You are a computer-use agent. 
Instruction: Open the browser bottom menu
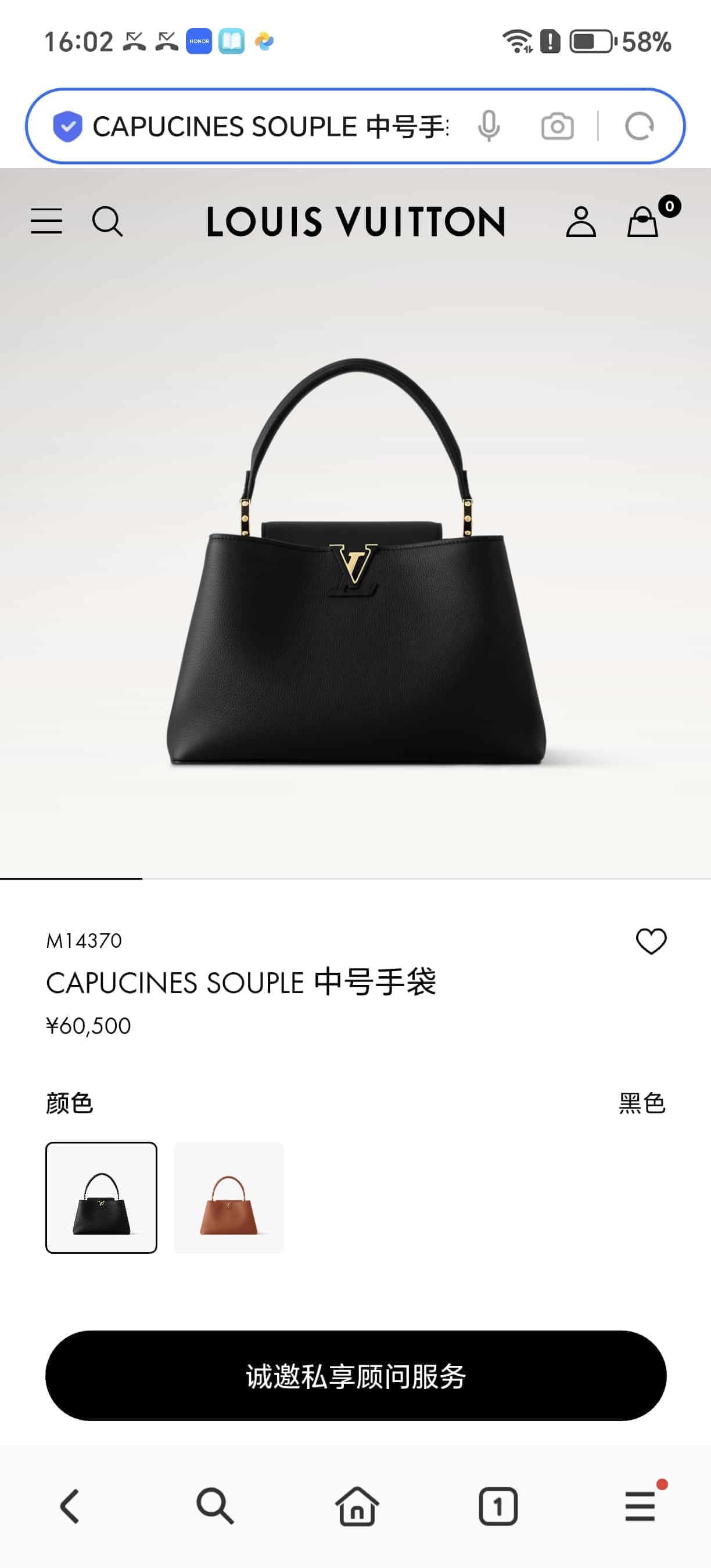coord(640,1506)
